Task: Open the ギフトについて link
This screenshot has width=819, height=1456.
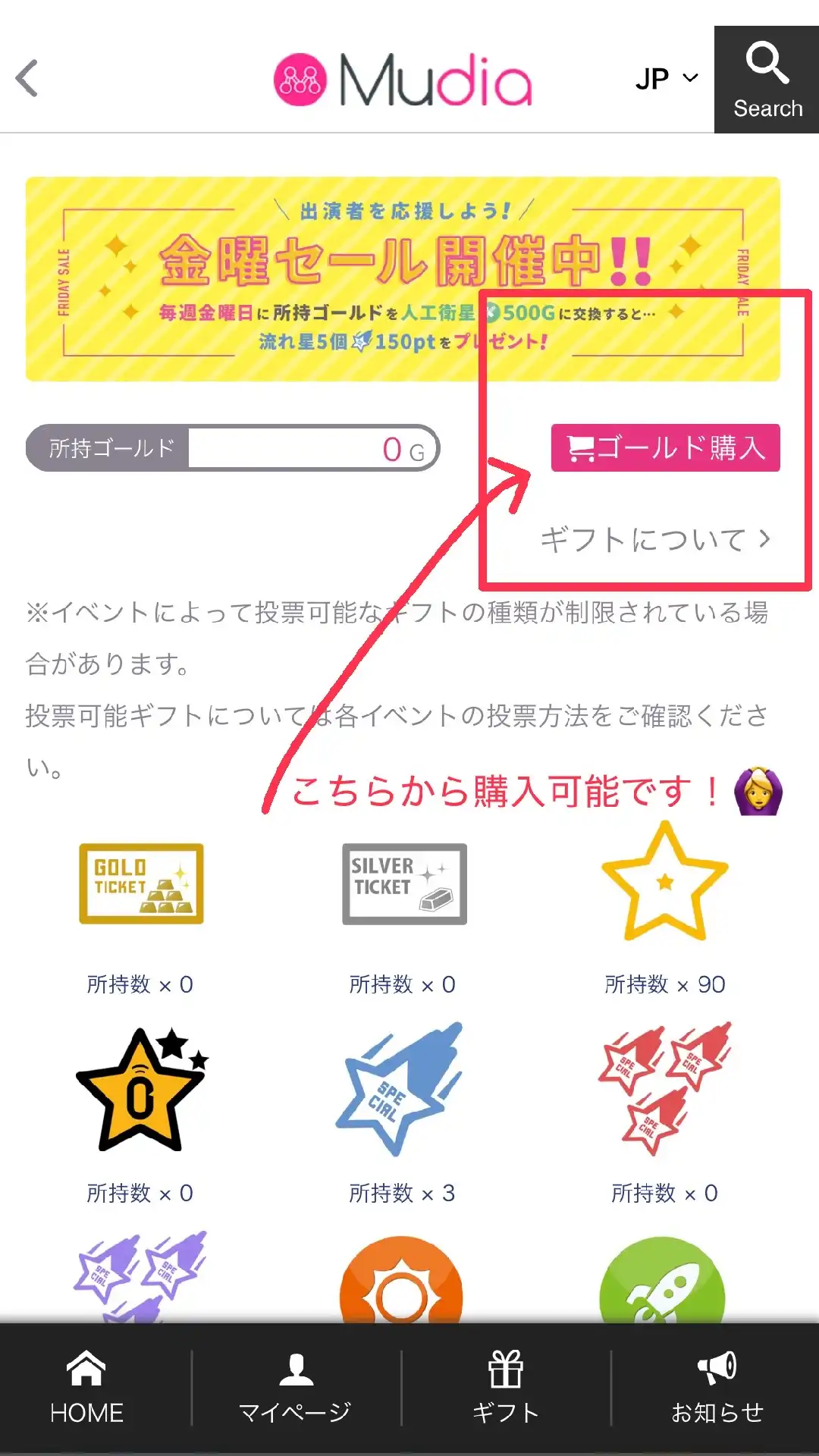Action: tap(655, 540)
